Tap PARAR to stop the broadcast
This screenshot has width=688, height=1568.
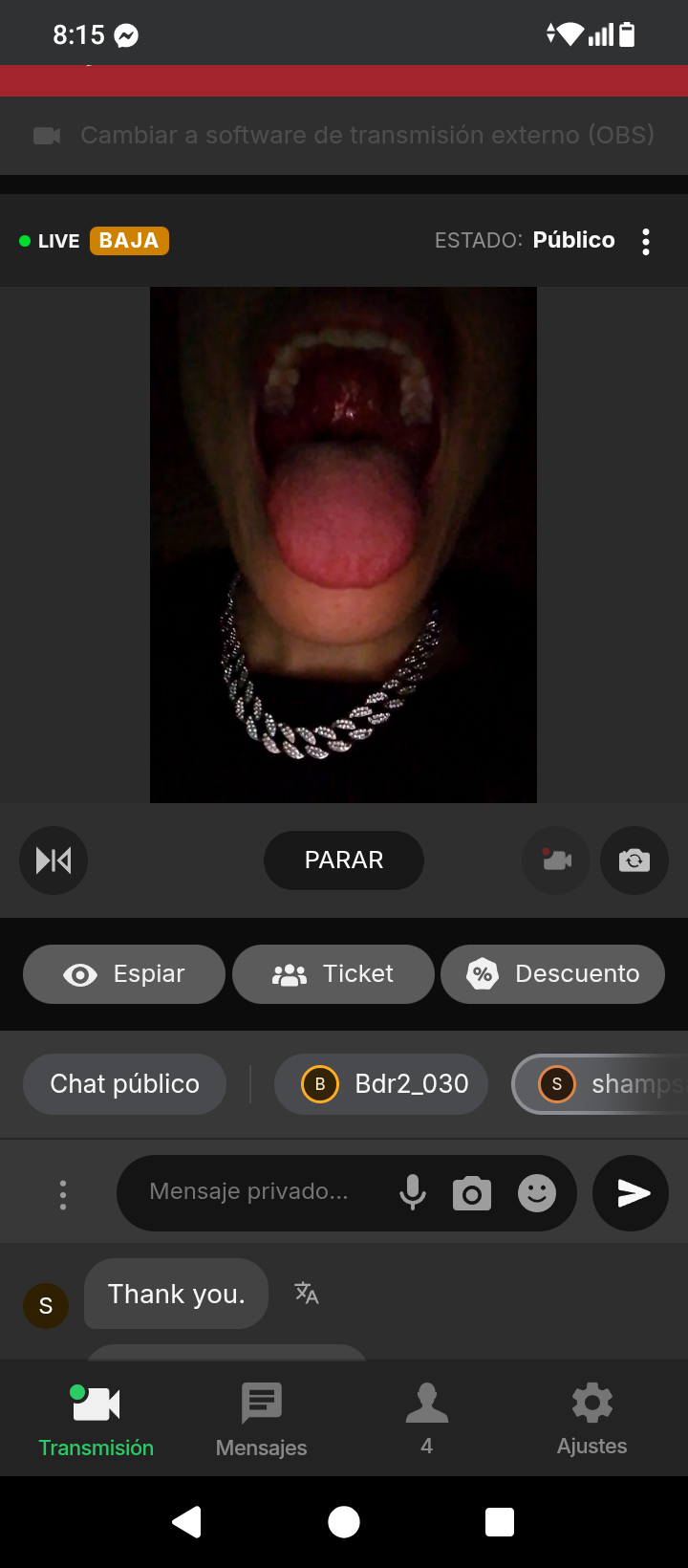pyautogui.click(x=344, y=860)
